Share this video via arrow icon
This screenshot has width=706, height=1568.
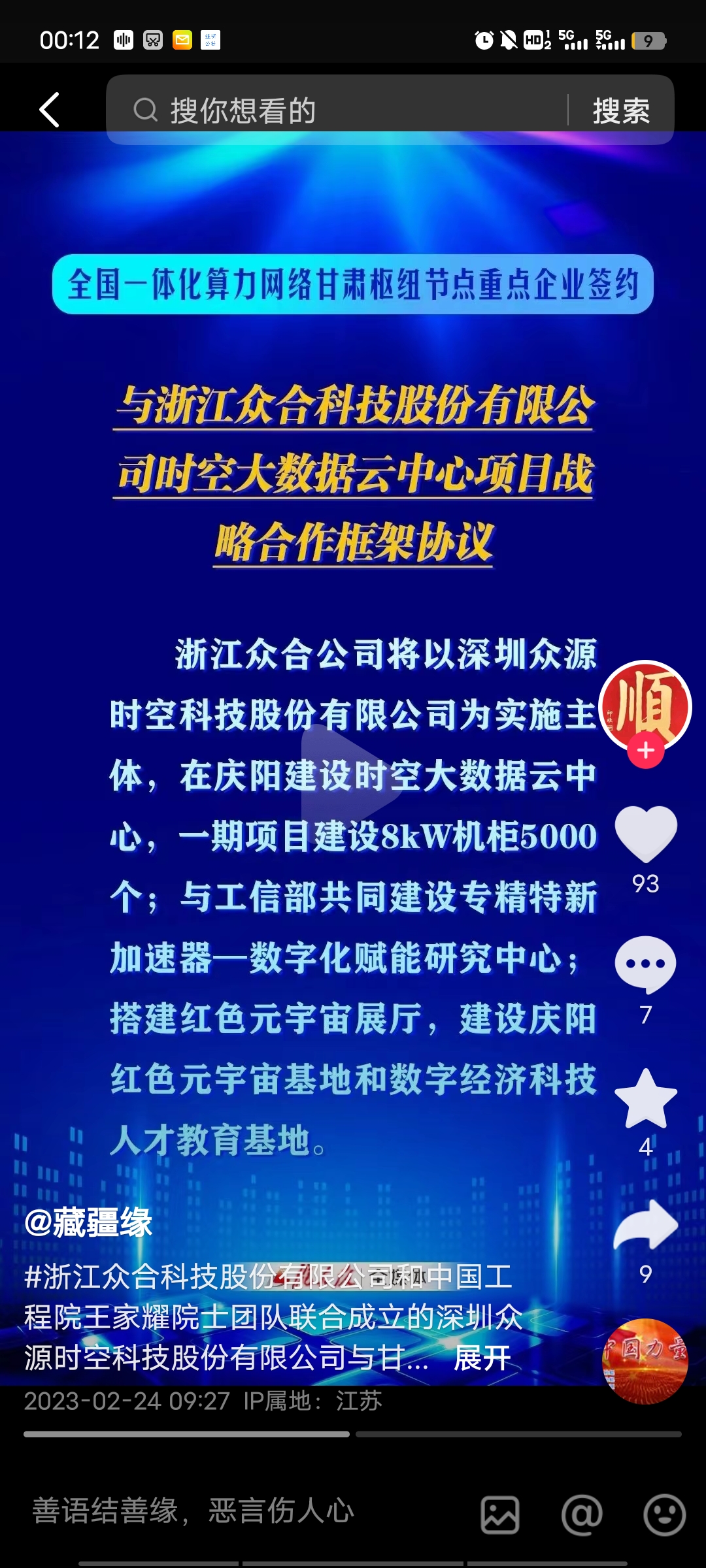pos(645,1225)
